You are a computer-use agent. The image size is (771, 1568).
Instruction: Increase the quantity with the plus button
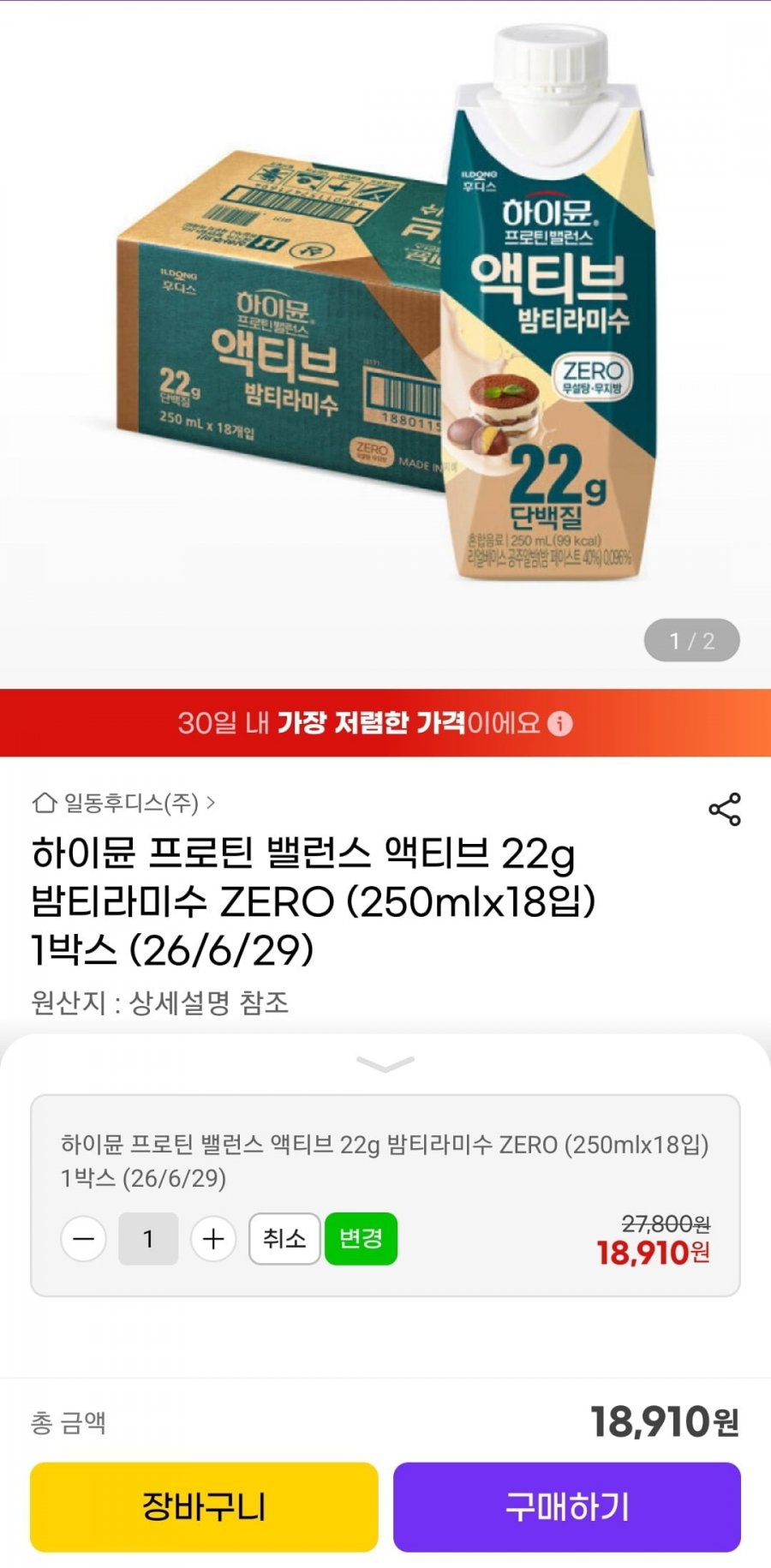pos(213,1239)
